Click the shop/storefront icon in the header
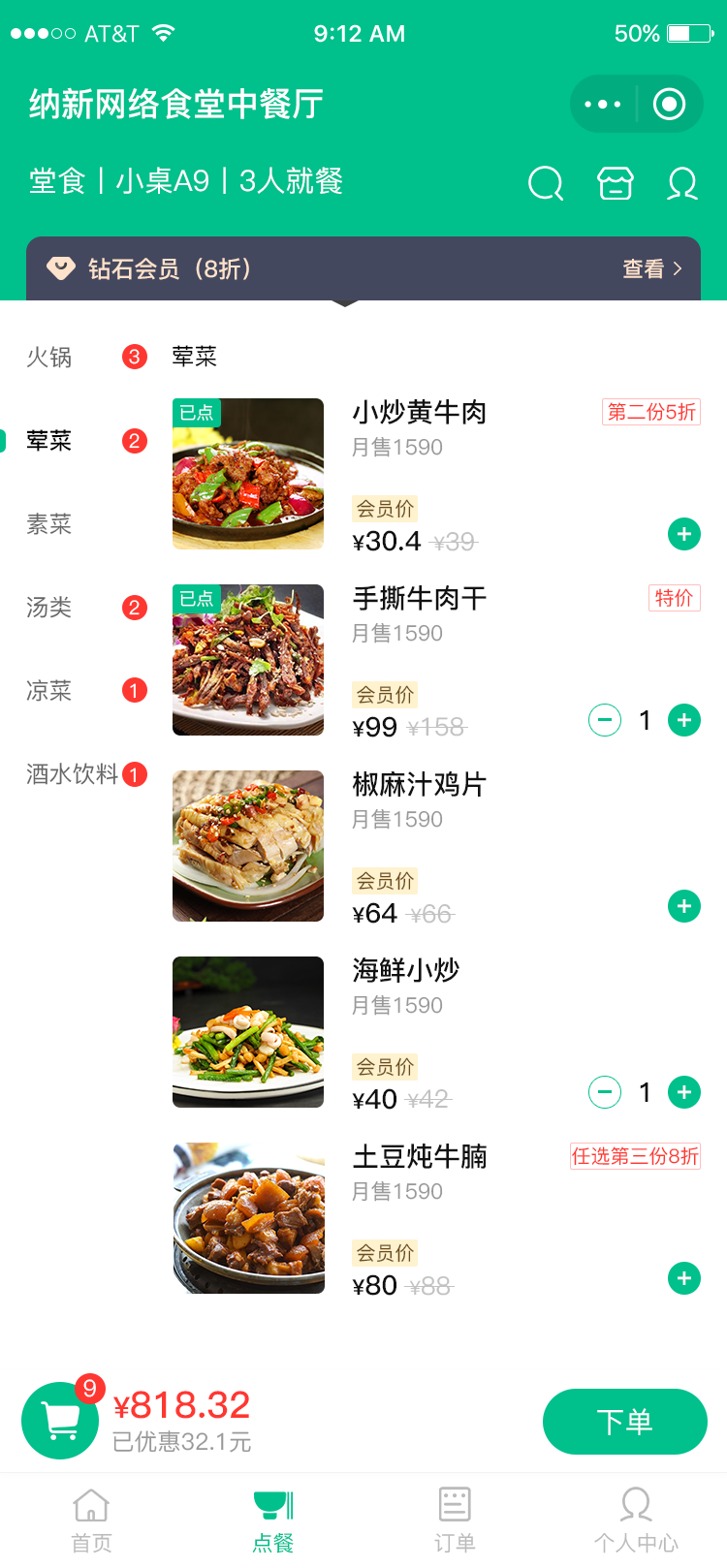Image resolution: width=727 pixels, height=1568 pixels. 615,183
